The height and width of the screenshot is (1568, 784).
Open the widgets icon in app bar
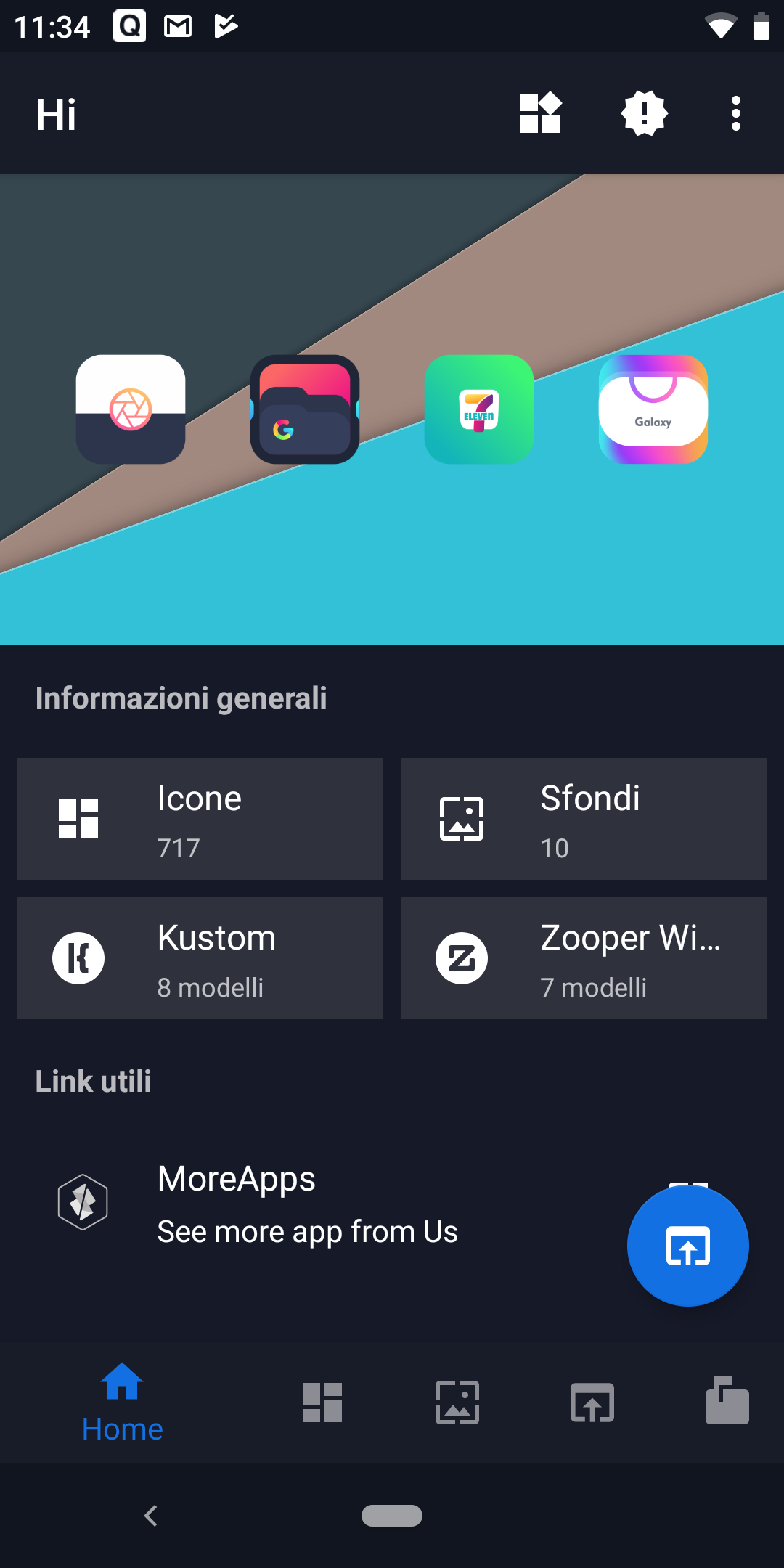[x=541, y=113]
